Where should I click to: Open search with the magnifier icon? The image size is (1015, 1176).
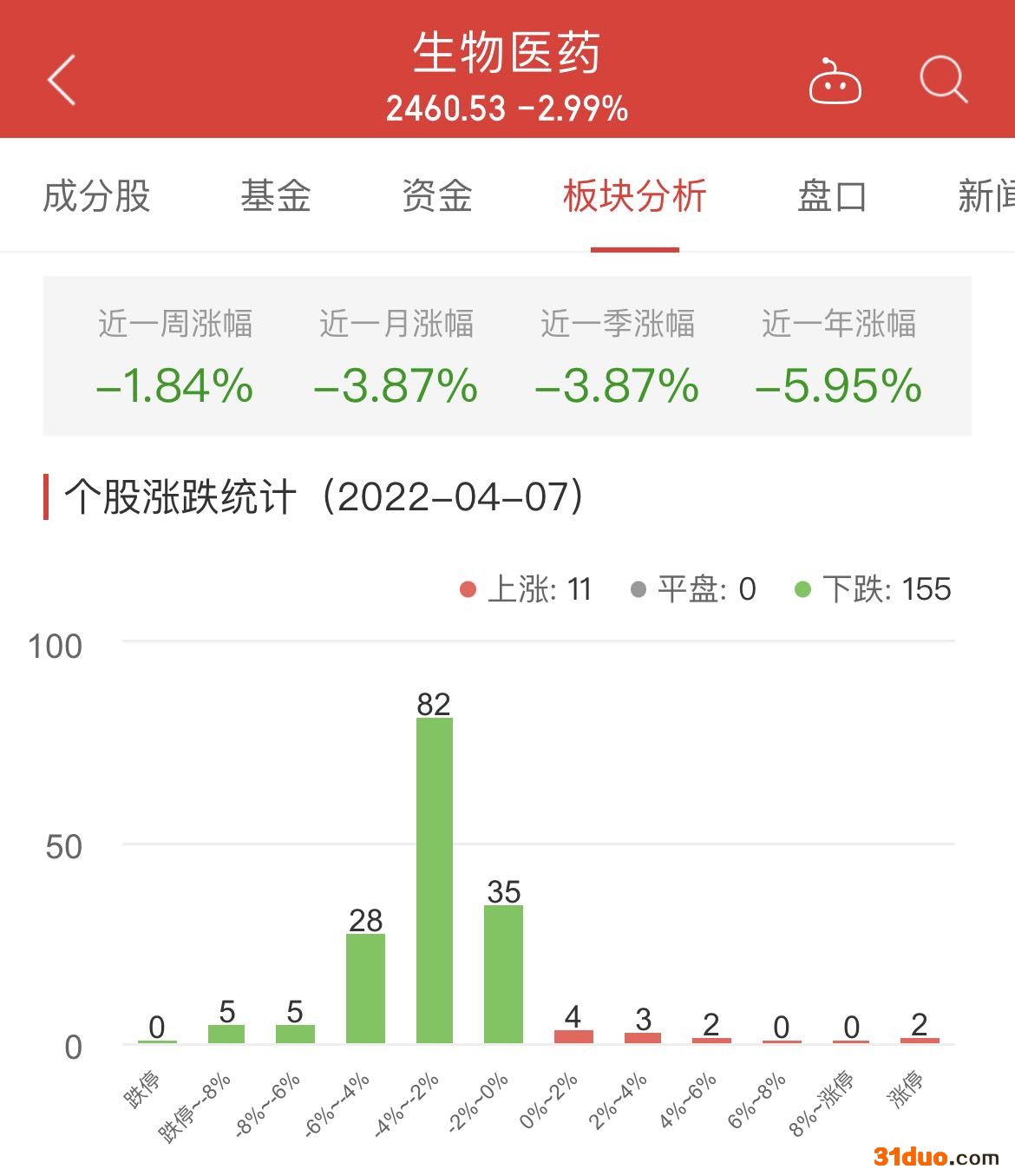[943, 80]
